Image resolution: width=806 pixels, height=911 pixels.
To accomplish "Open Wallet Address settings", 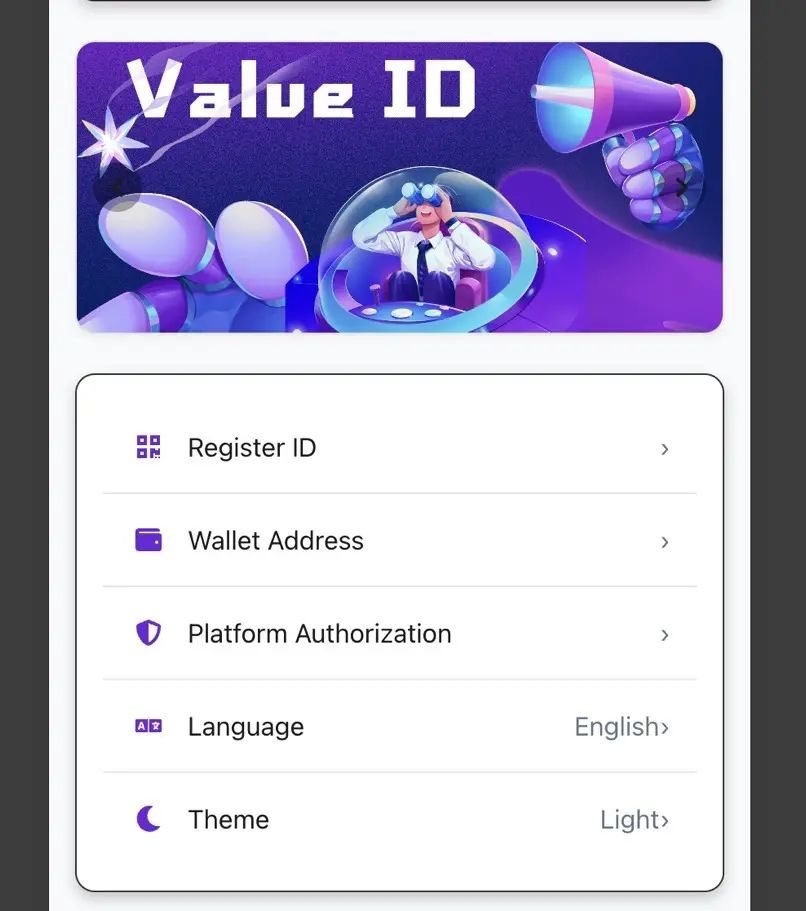I will (x=400, y=541).
